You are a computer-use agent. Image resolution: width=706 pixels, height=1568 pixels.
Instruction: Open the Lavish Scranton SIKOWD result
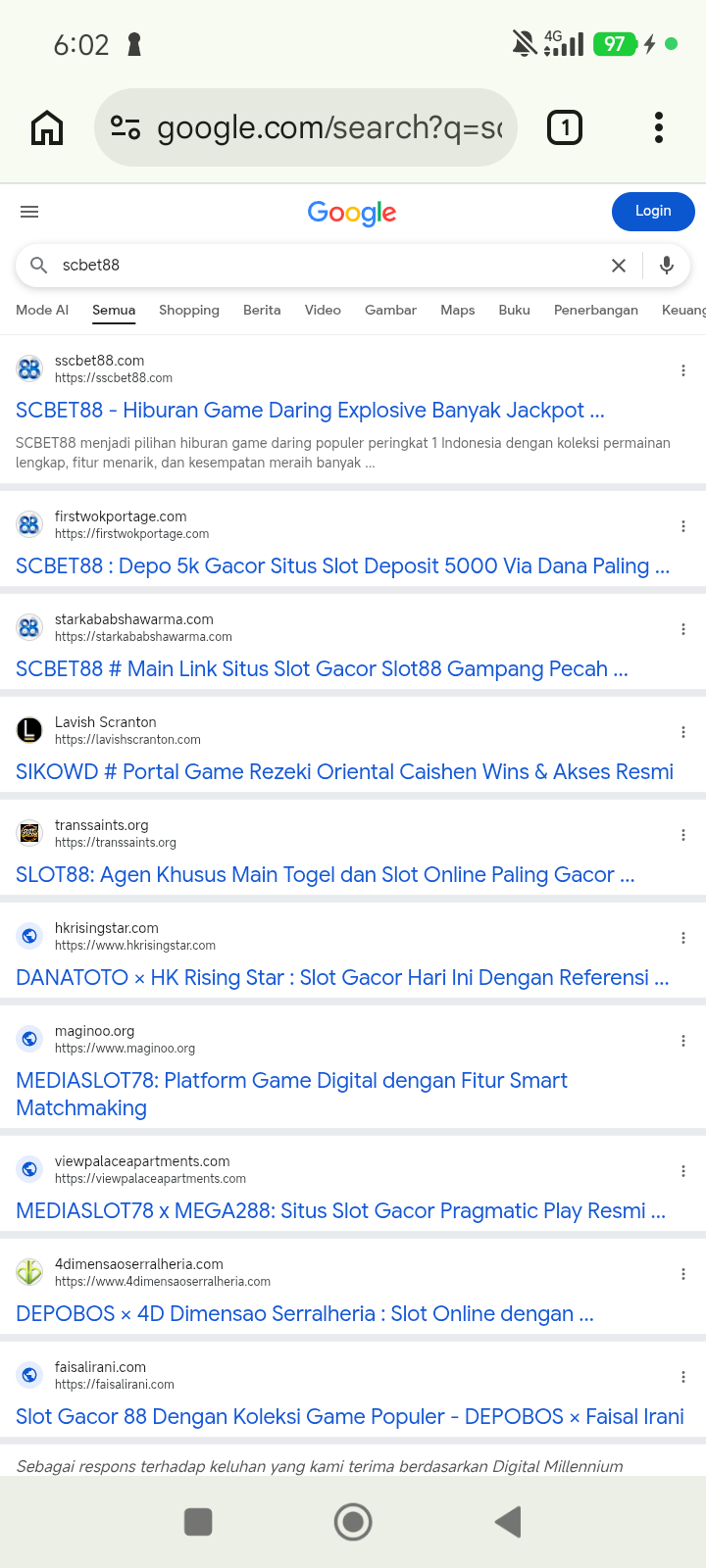[344, 771]
